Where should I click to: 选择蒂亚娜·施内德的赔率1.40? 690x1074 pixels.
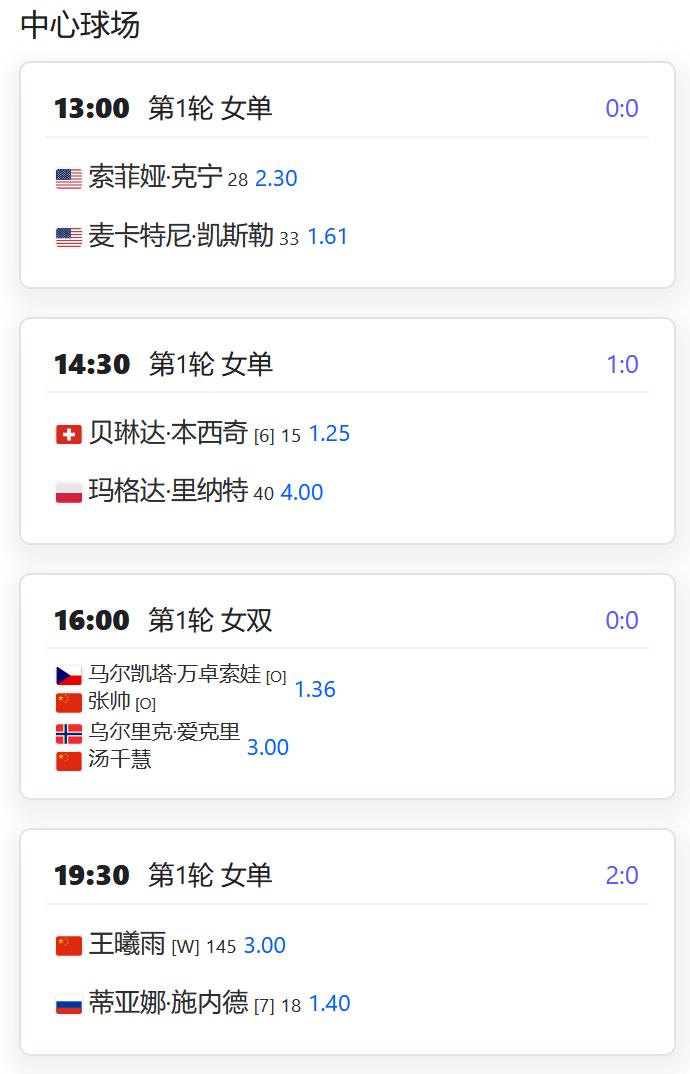(329, 1003)
